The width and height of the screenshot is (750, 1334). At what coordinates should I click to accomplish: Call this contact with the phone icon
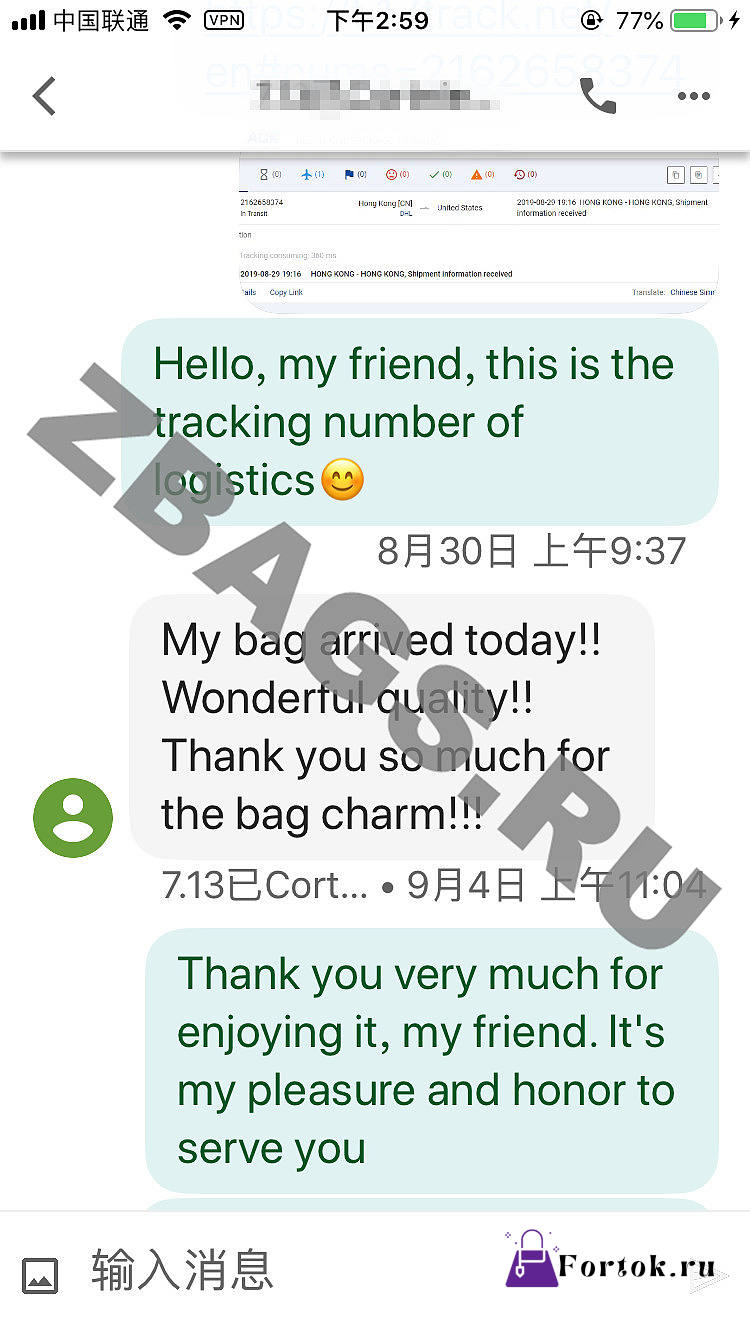(x=598, y=97)
